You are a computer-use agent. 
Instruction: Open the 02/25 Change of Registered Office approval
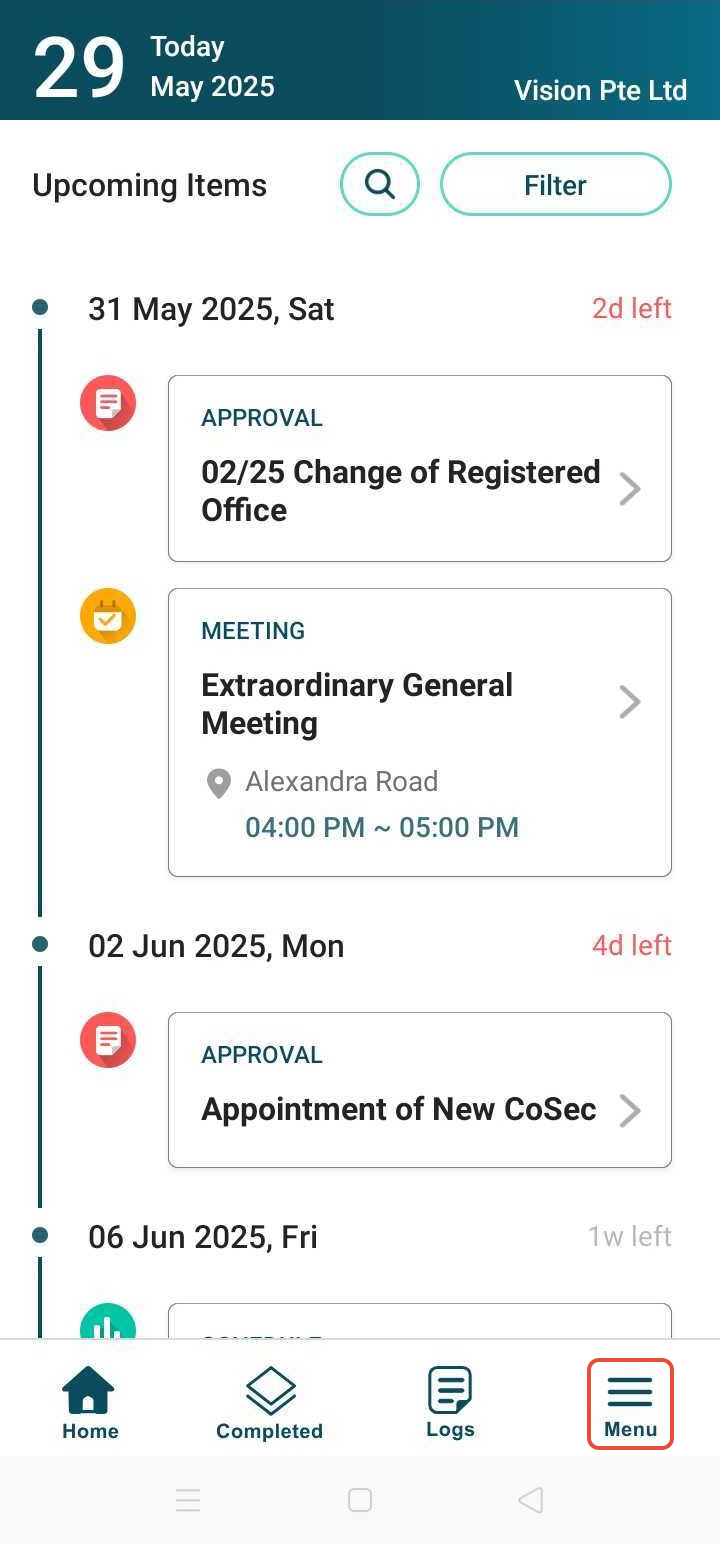pyautogui.click(x=419, y=468)
